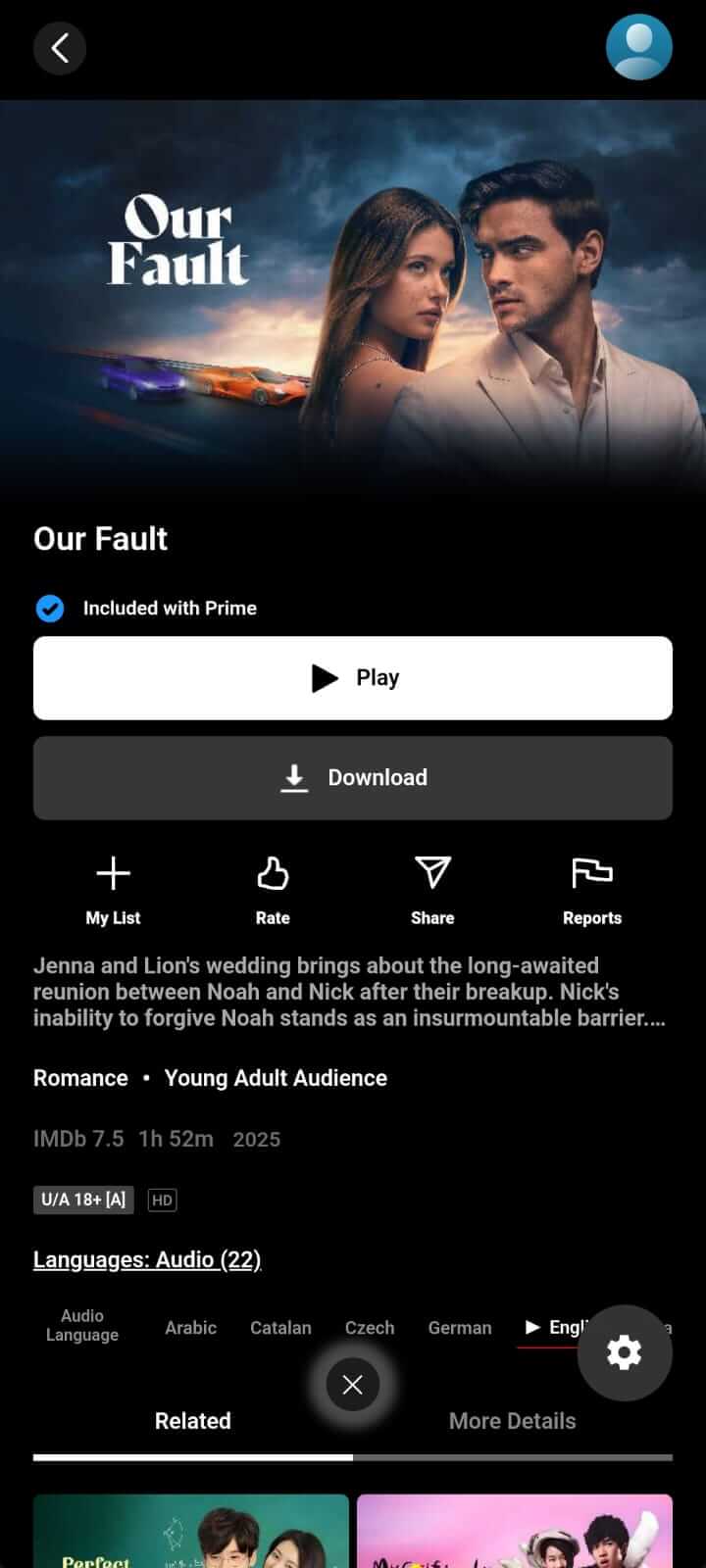Go back using the top arrow
Screen dimensions: 706x1568
coord(60,48)
